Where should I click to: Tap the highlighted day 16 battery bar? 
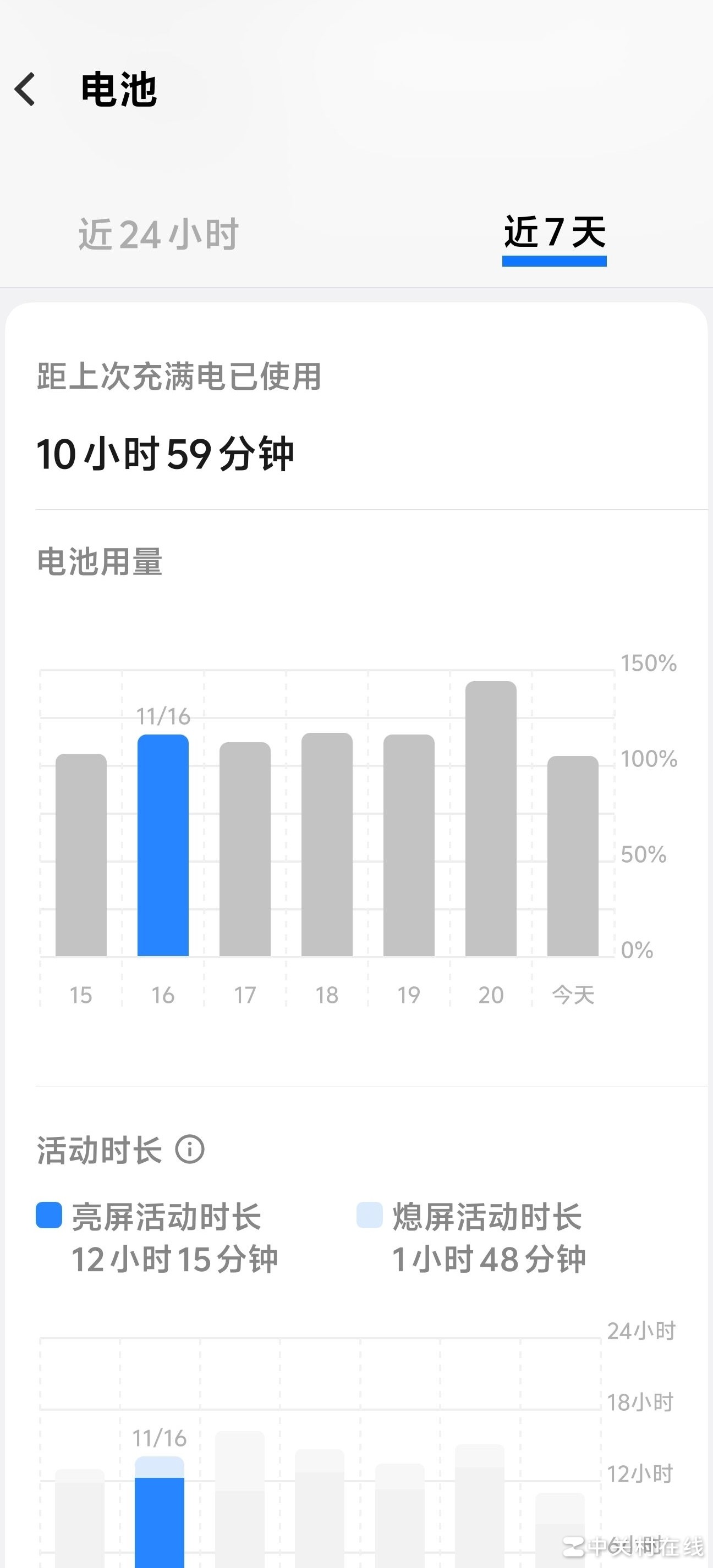(x=163, y=845)
